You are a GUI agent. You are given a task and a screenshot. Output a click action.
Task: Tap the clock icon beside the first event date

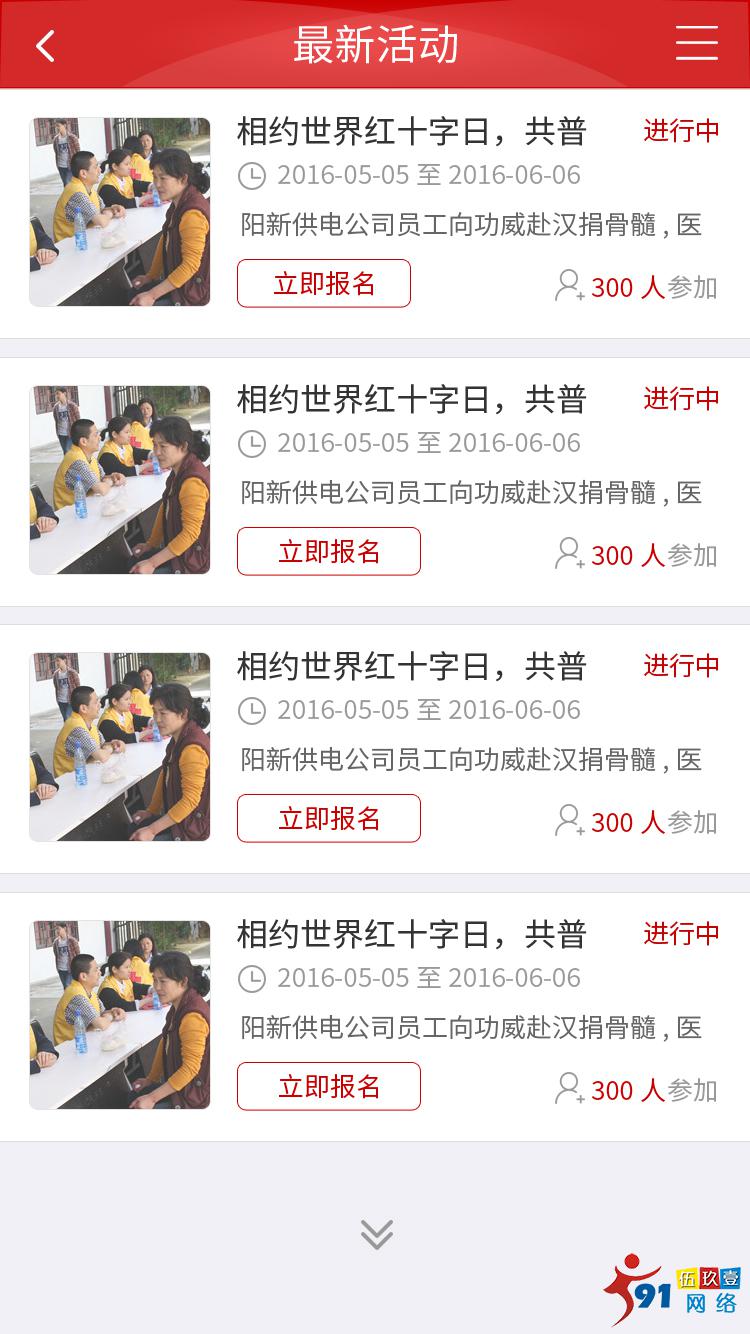(253, 174)
